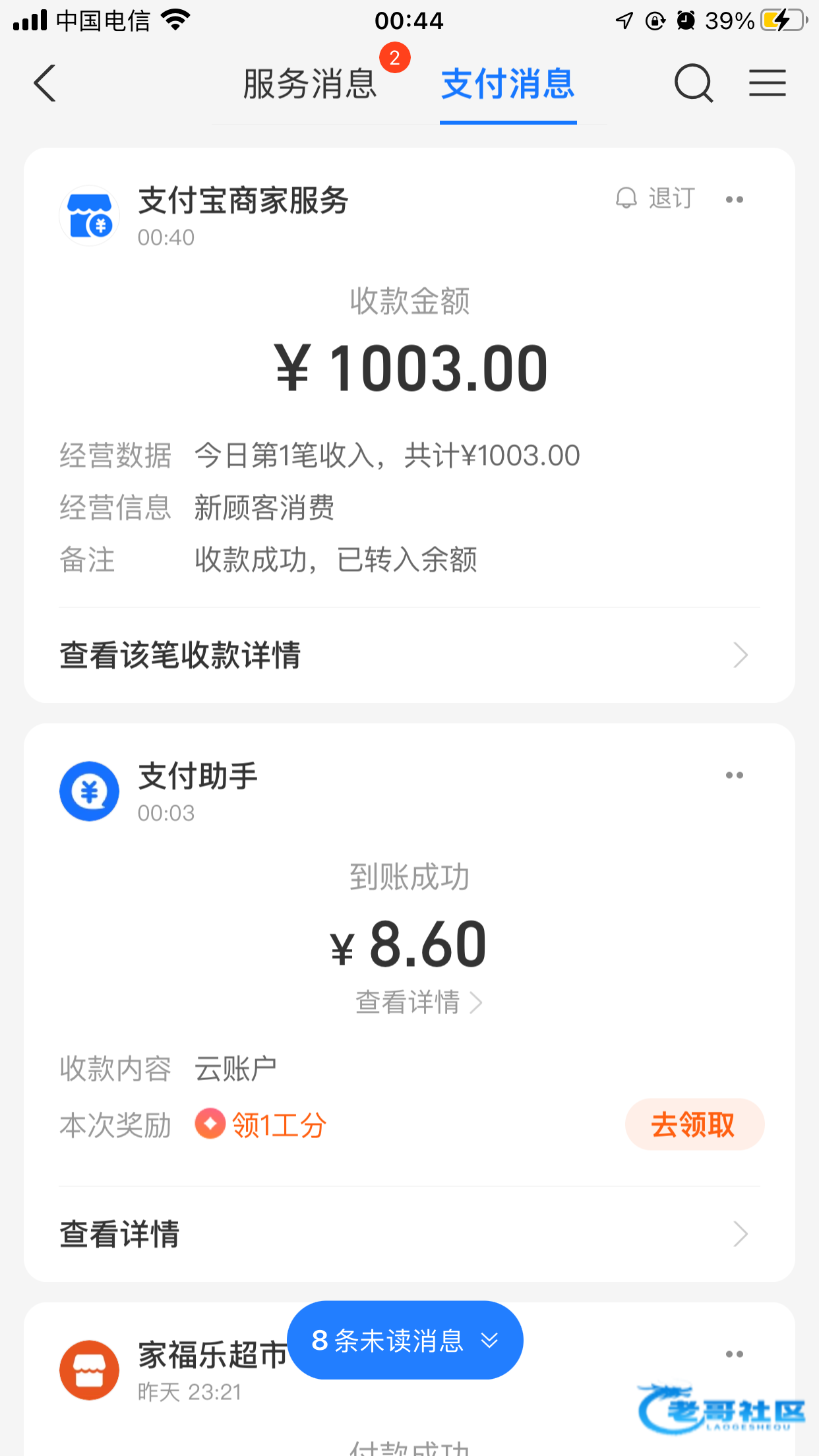Open the hamburger menu at top right
Viewport: 819px width, 1456px height.
(x=767, y=84)
